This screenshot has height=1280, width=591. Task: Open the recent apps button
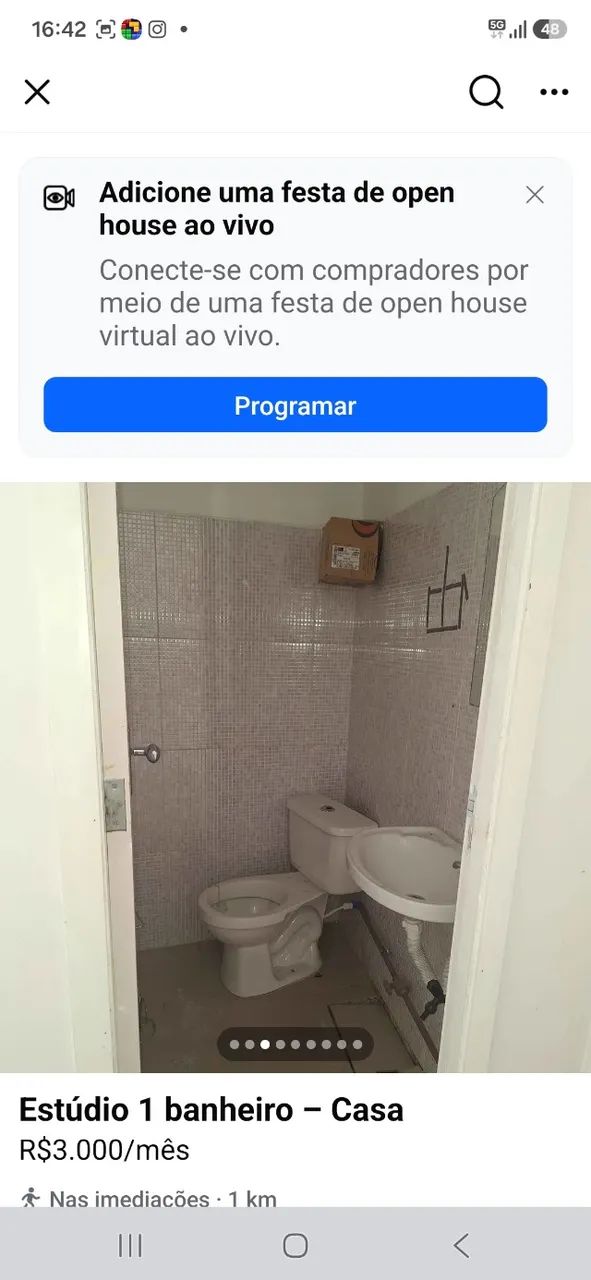coord(130,1245)
